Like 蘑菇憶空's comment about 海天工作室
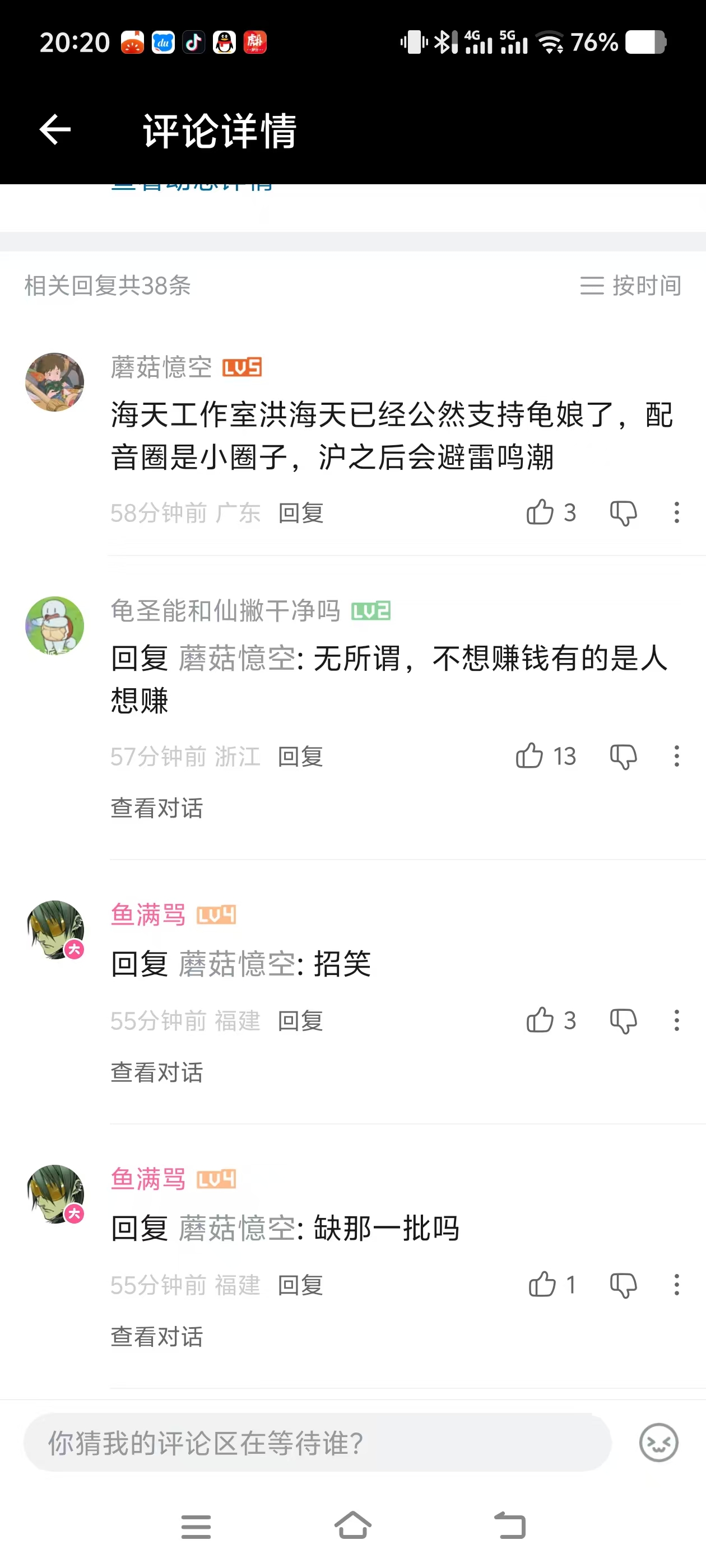Screen dimensions: 706x1568 point(550,512)
